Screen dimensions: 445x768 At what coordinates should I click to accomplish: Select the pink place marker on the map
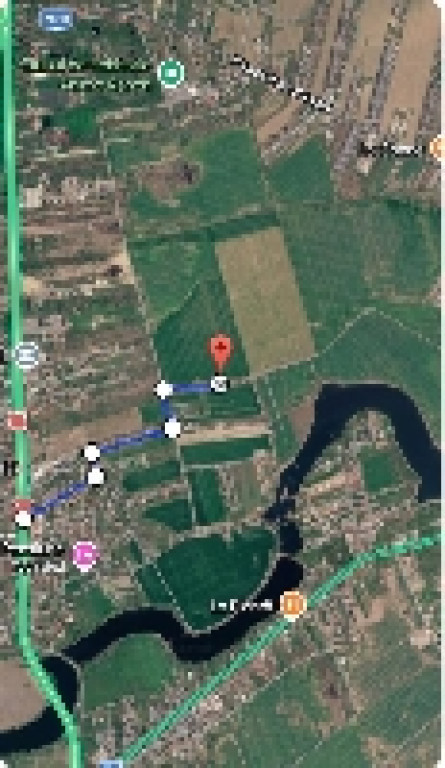click(86, 555)
